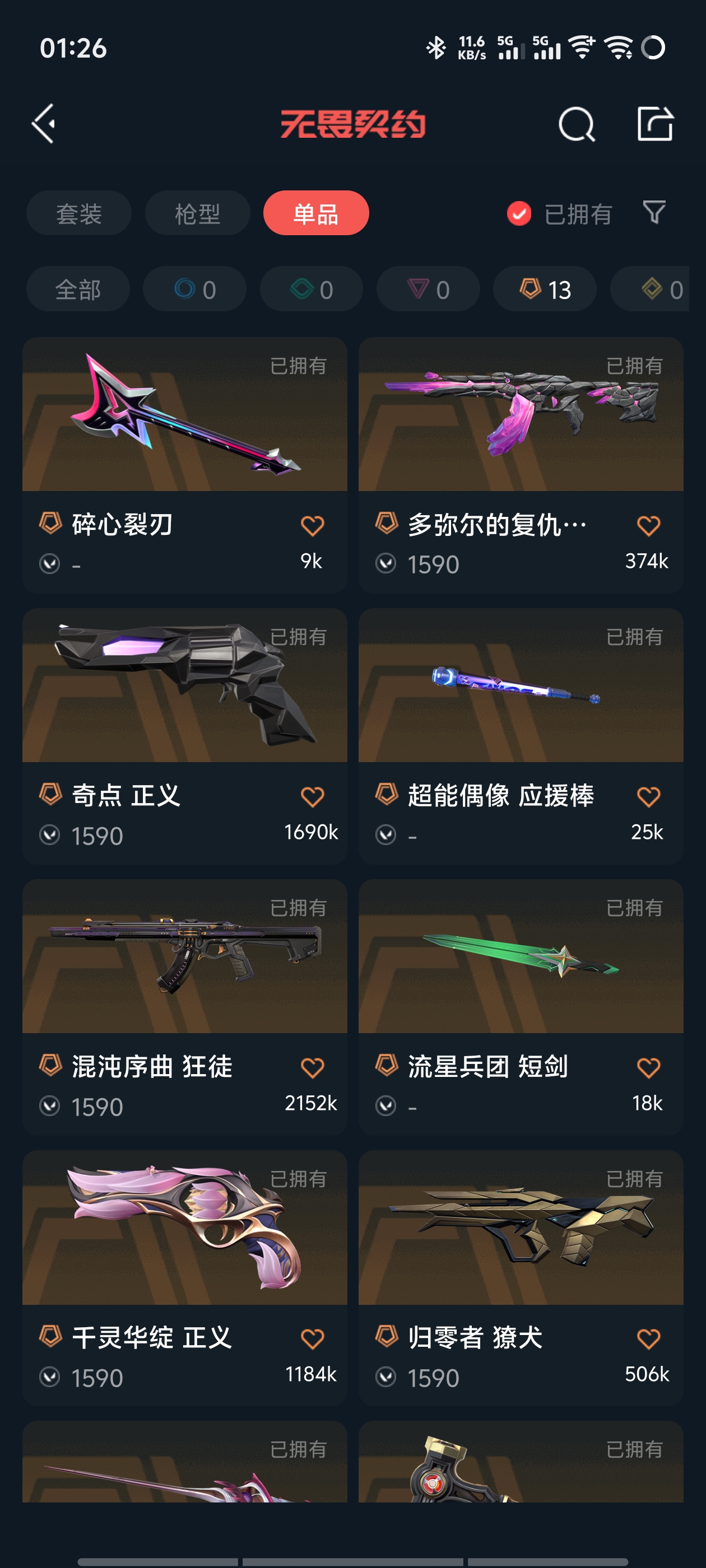Tap the heart on 流星兵团 短剑

(x=648, y=1068)
